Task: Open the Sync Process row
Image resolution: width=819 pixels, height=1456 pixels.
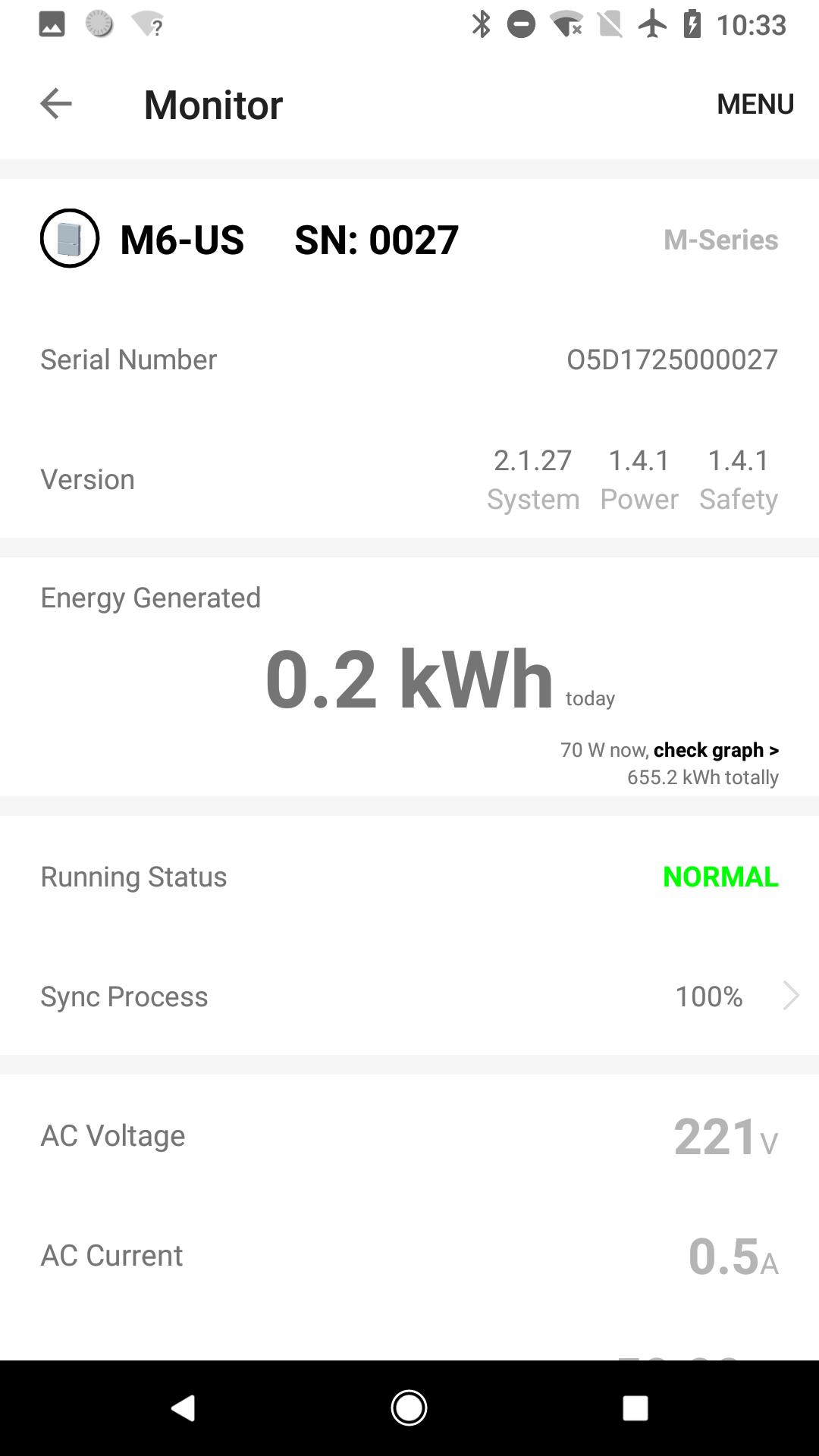Action: click(x=409, y=996)
